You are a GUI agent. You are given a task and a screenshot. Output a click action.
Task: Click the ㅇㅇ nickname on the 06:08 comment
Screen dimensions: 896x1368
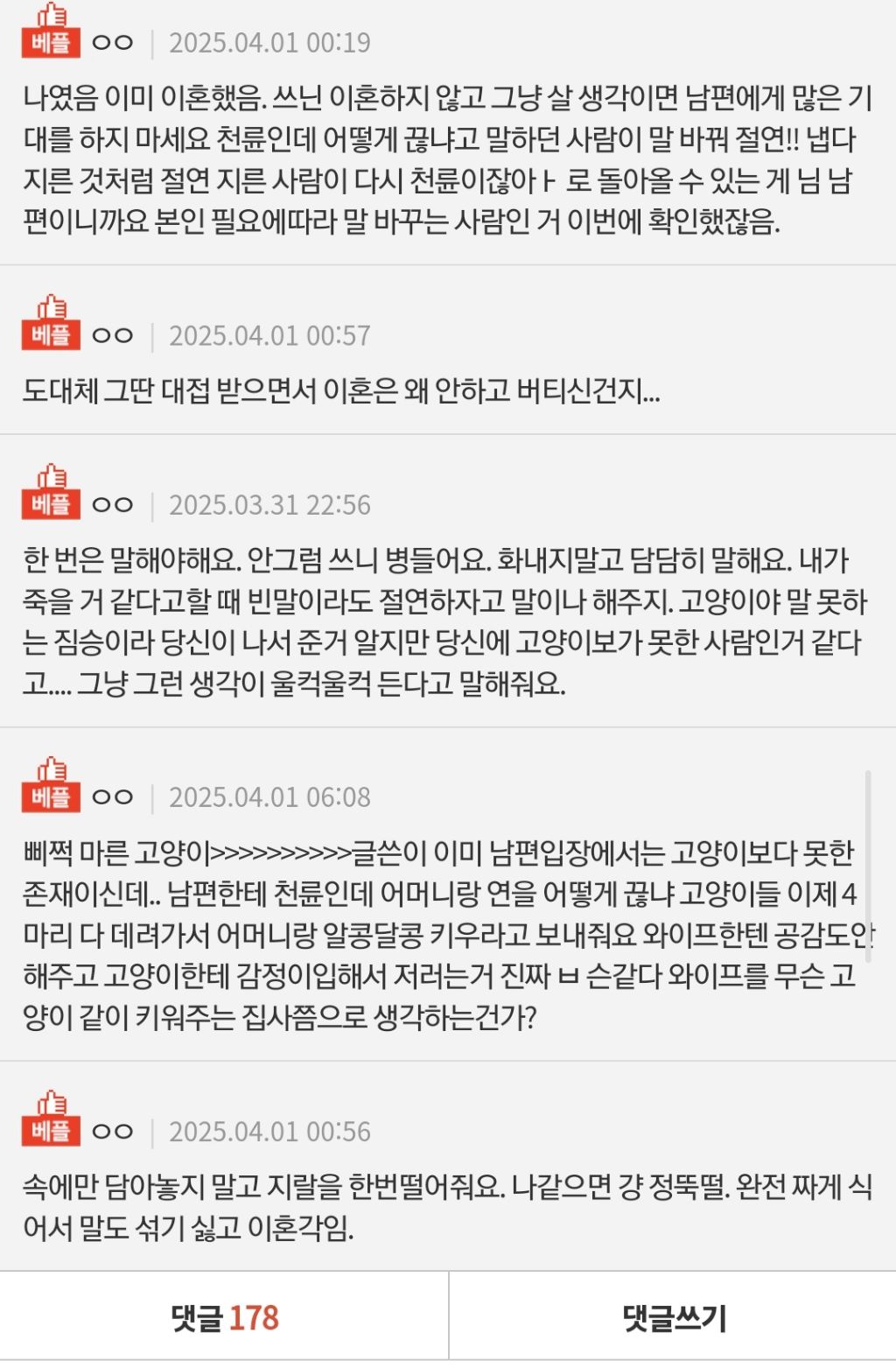click(112, 797)
